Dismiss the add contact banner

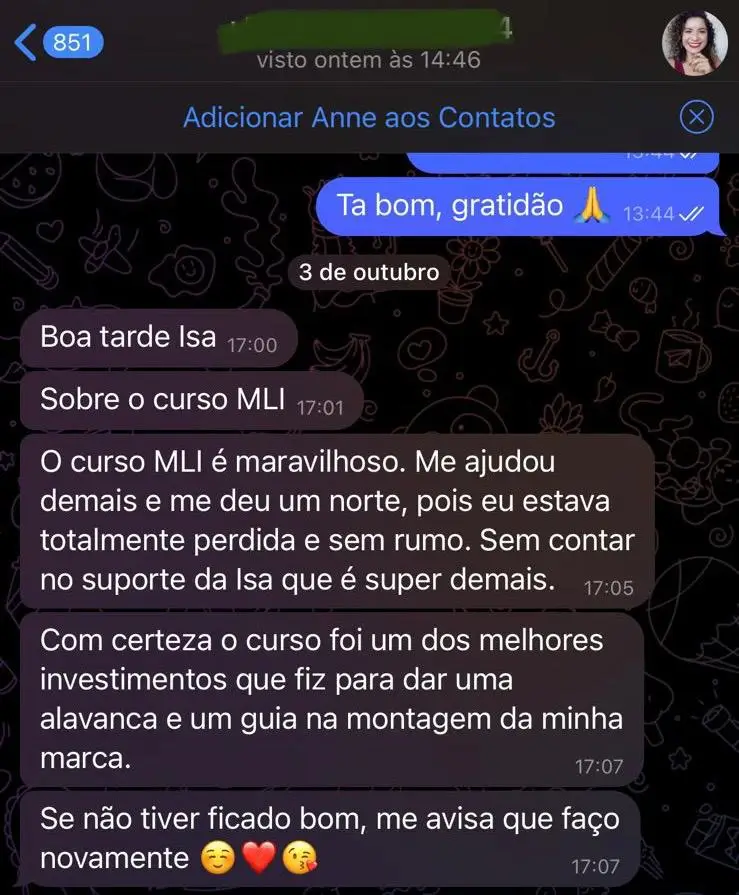(696, 117)
